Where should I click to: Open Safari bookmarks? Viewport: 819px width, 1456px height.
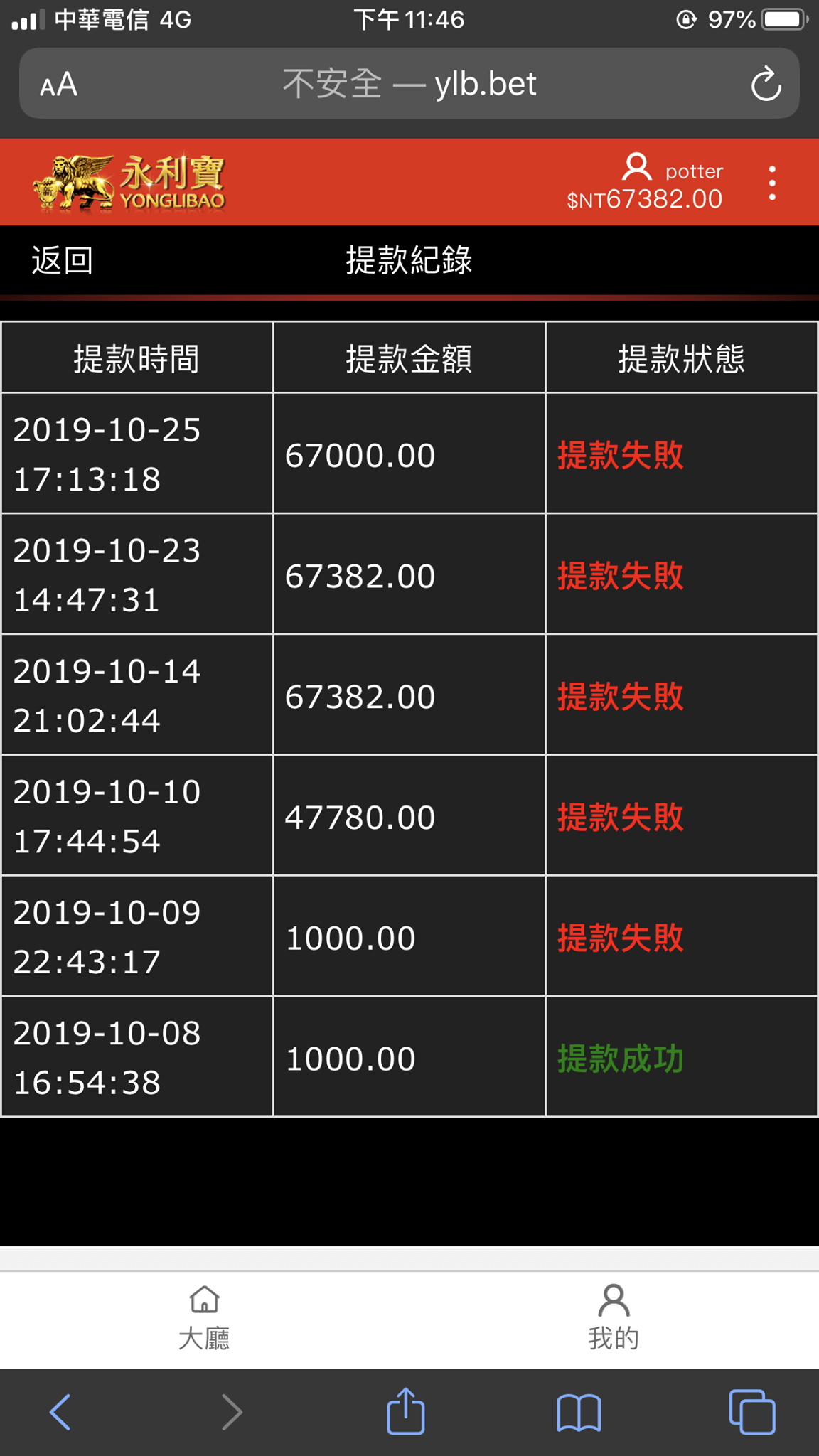click(x=579, y=1412)
